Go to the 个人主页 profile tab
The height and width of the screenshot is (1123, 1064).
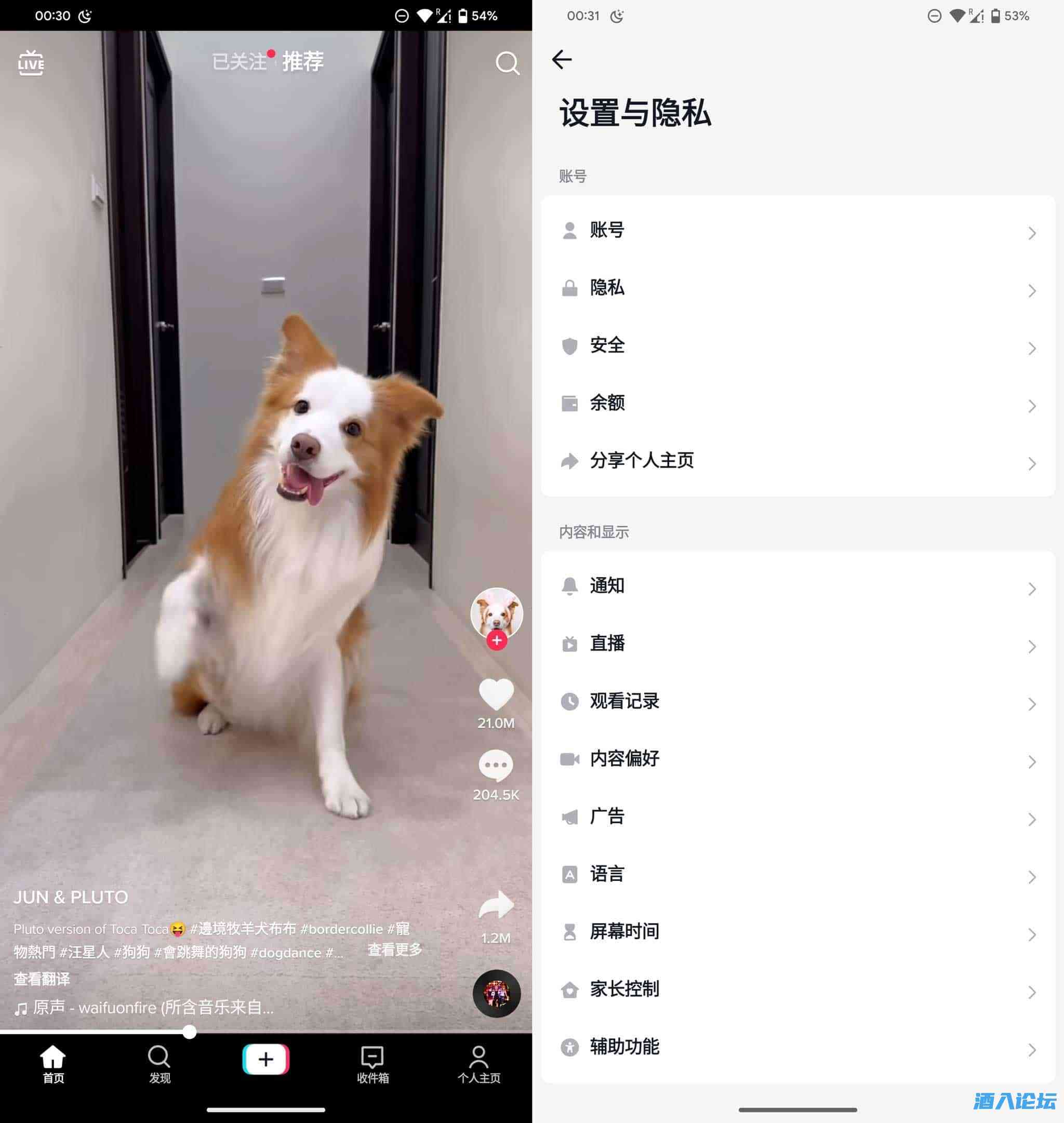coord(478,1064)
